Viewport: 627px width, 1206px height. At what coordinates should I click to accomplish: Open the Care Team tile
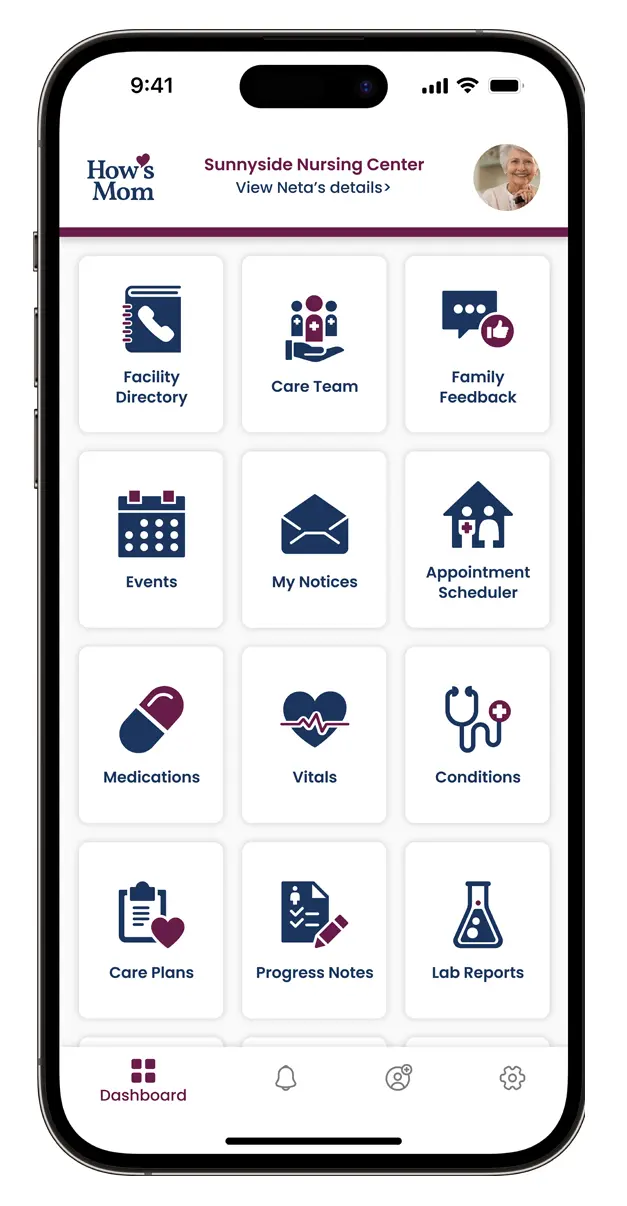pyautogui.click(x=314, y=344)
